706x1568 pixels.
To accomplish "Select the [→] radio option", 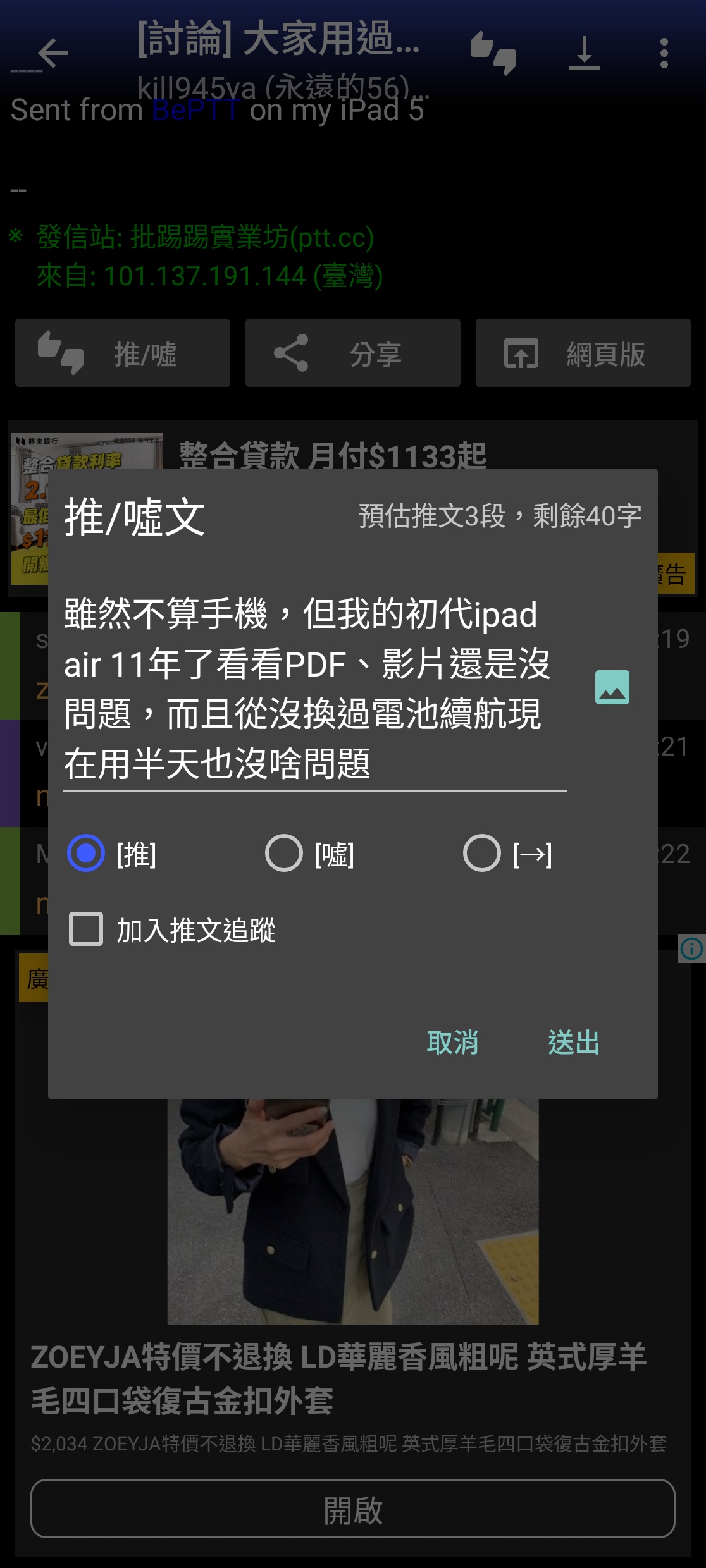I will (482, 854).
